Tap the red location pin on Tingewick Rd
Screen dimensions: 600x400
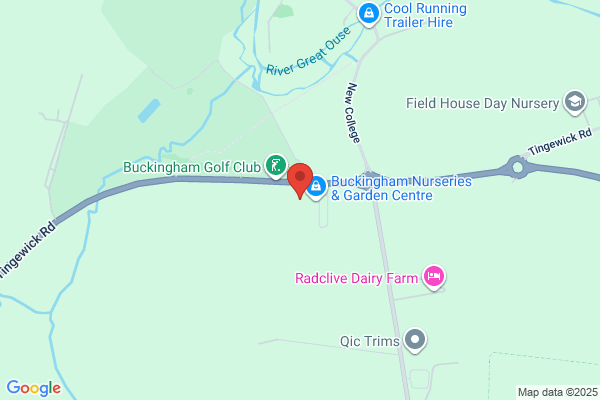300,180
